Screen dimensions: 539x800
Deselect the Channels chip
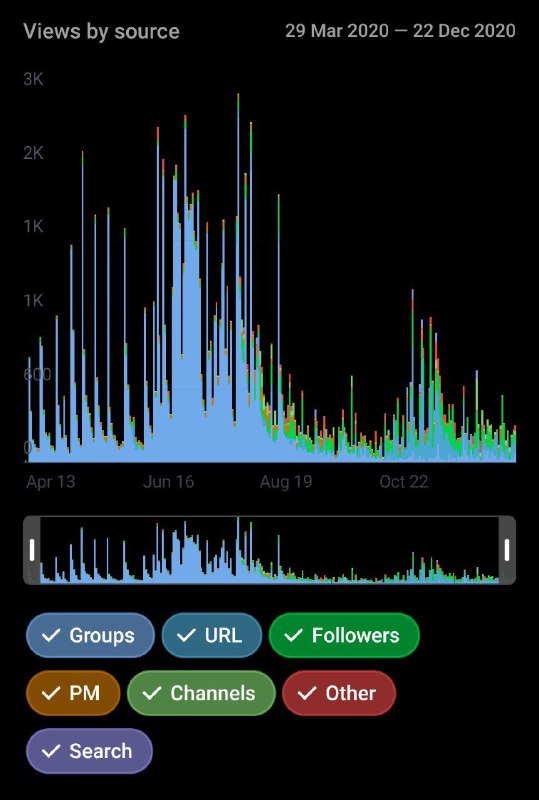[201, 693]
